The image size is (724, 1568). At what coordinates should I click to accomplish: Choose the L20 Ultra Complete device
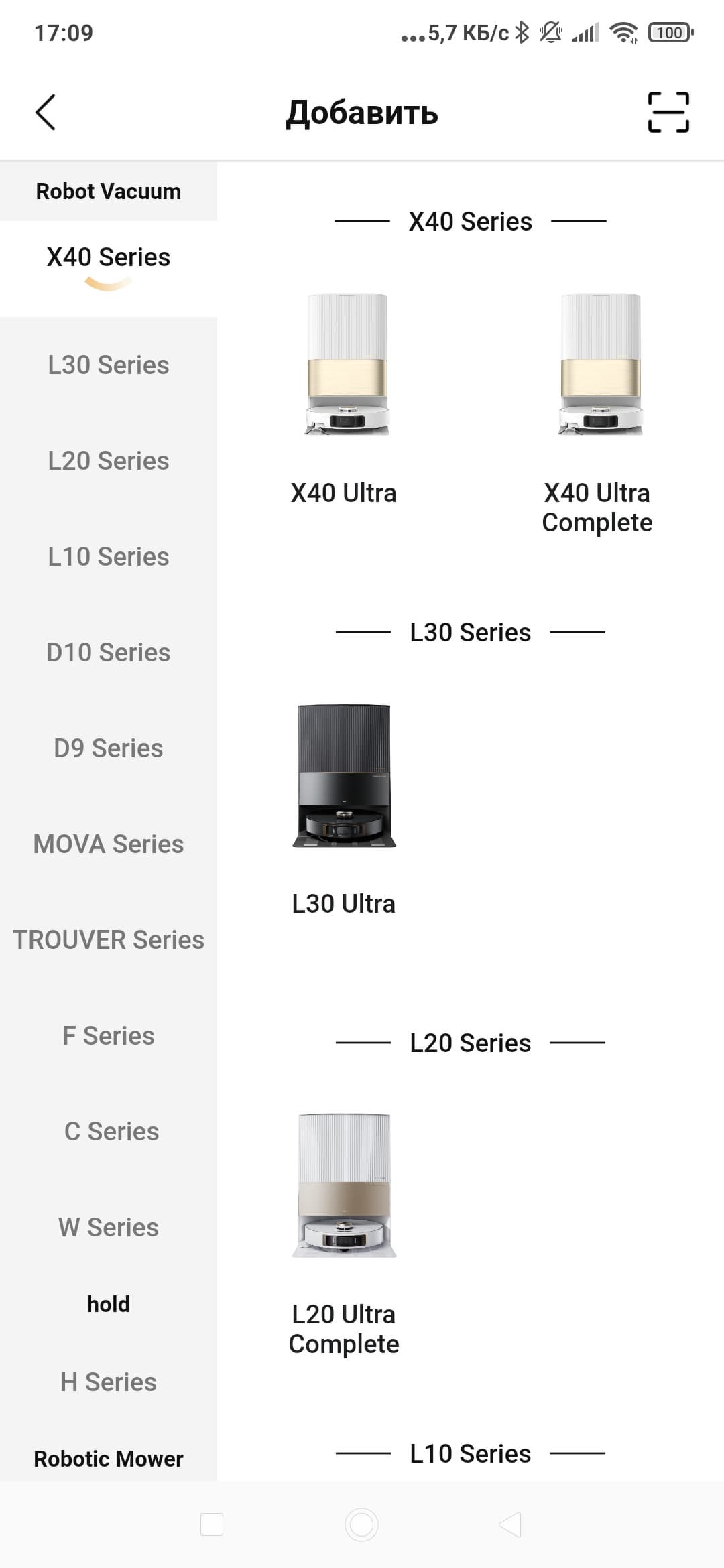point(345,1220)
